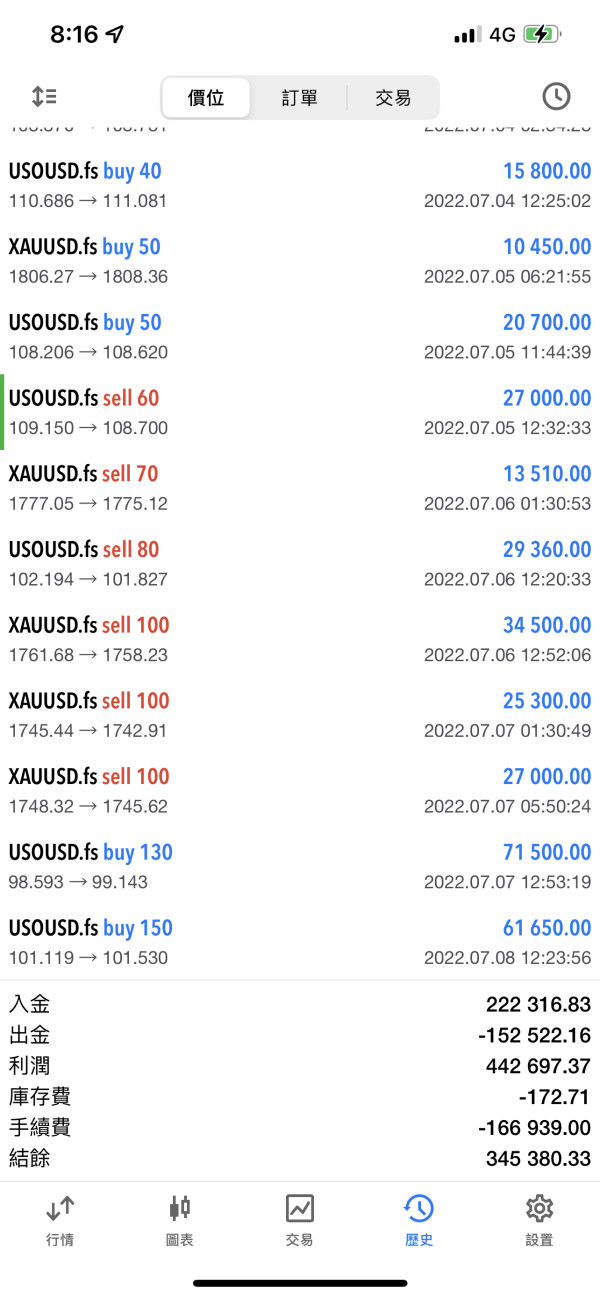Select the 價位 segment
The image size is (600, 1298).
point(206,98)
